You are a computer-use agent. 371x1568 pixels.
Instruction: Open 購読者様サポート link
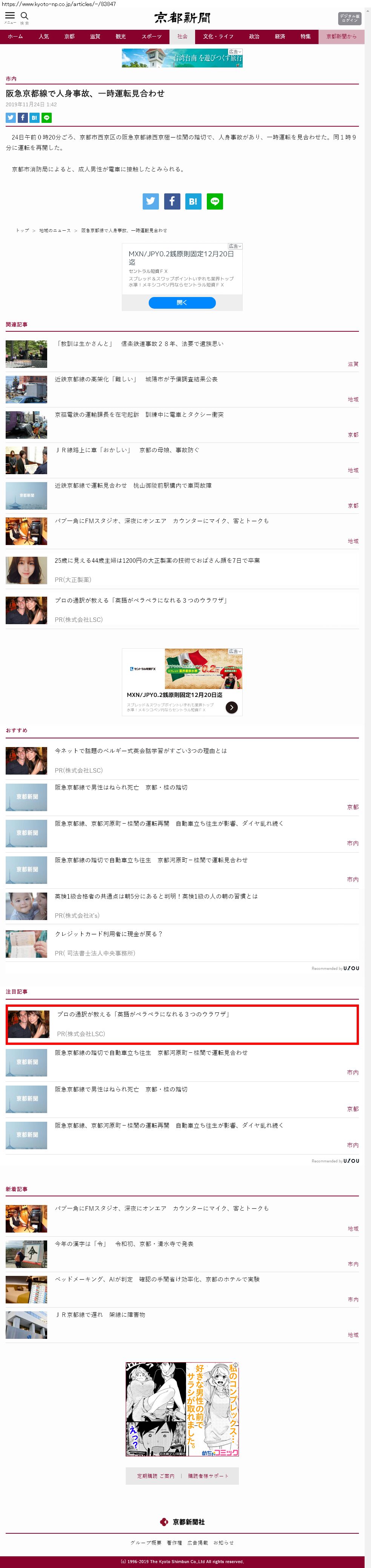click(x=208, y=1476)
